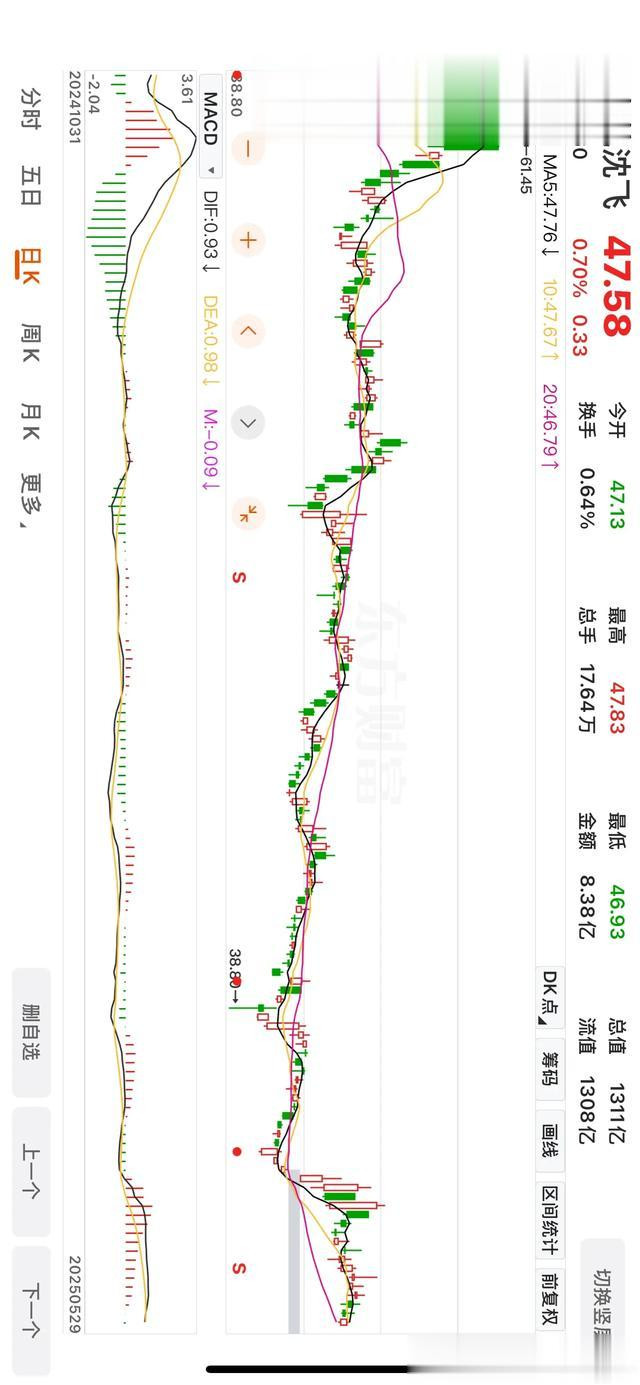Screen dimensions: 640x1385
Task: Tap the 删自选 button
Action: (31, 1033)
